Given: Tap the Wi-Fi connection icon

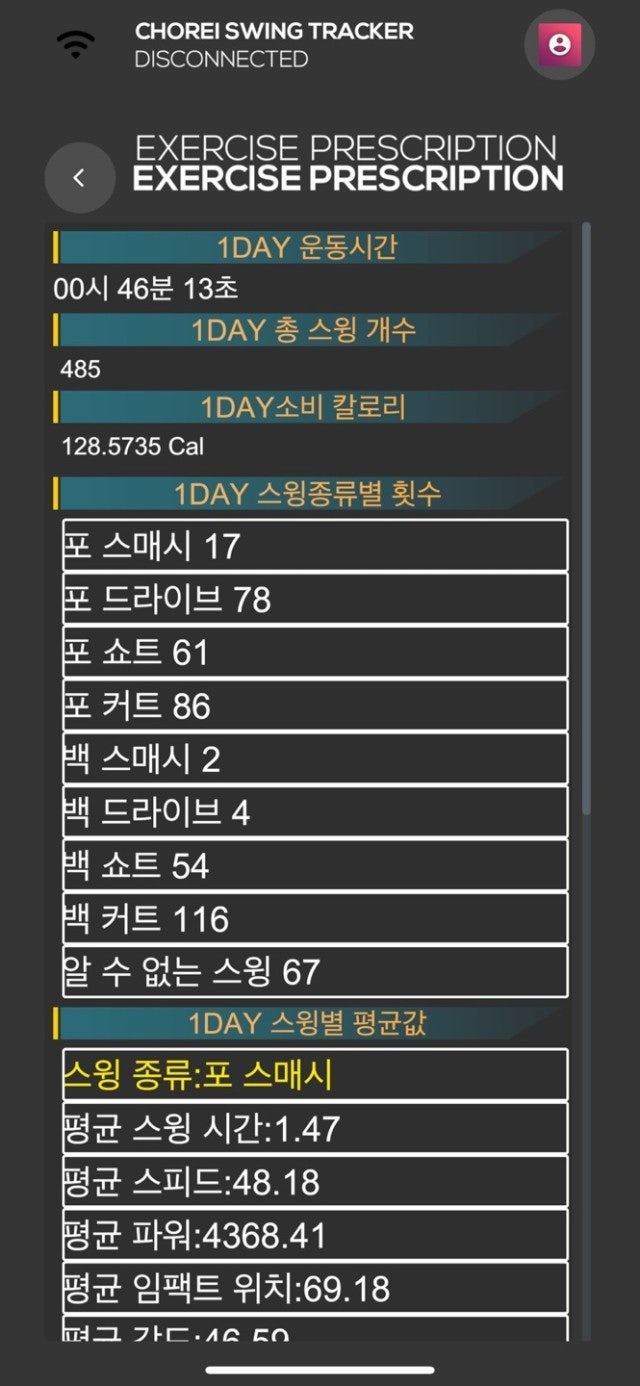Looking at the screenshot, I should click(76, 45).
